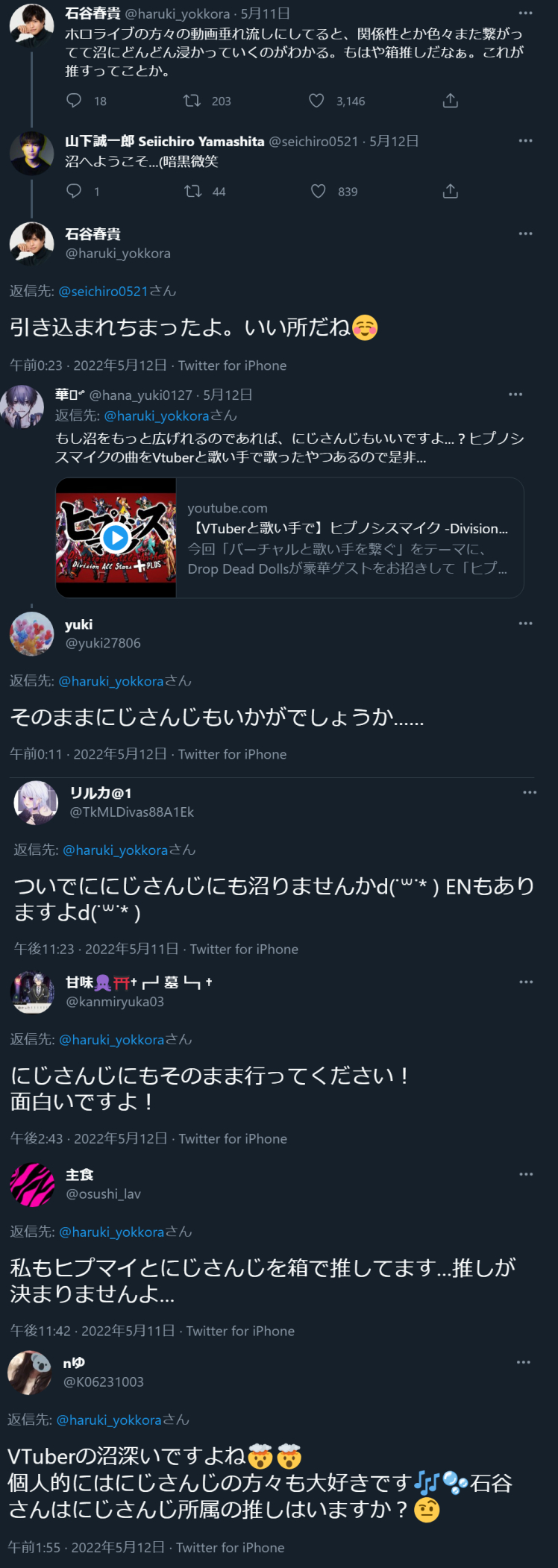
Task: Open more options on 主食's tweet
Action: coord(525,1174)
